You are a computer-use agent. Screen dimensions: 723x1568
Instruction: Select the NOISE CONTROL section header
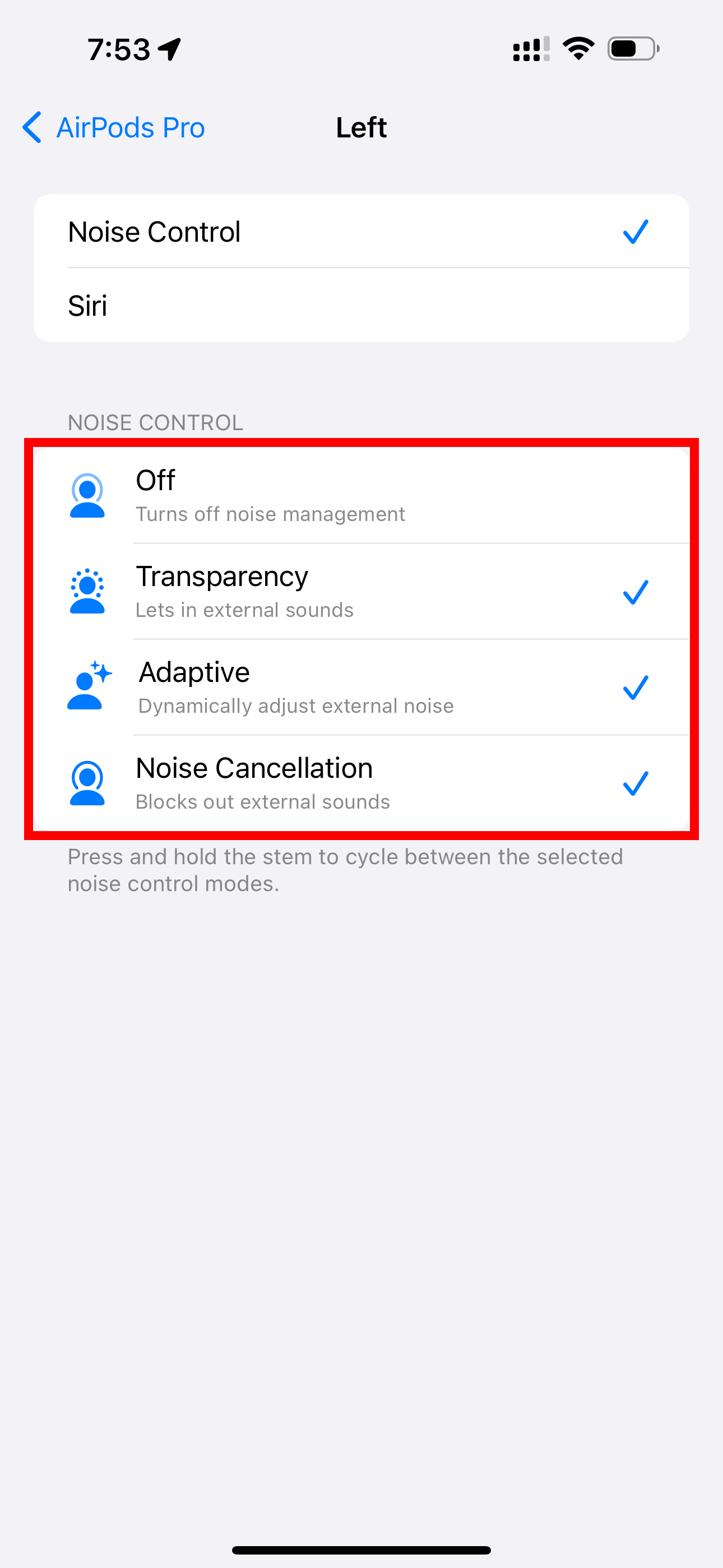click(155, 422)
